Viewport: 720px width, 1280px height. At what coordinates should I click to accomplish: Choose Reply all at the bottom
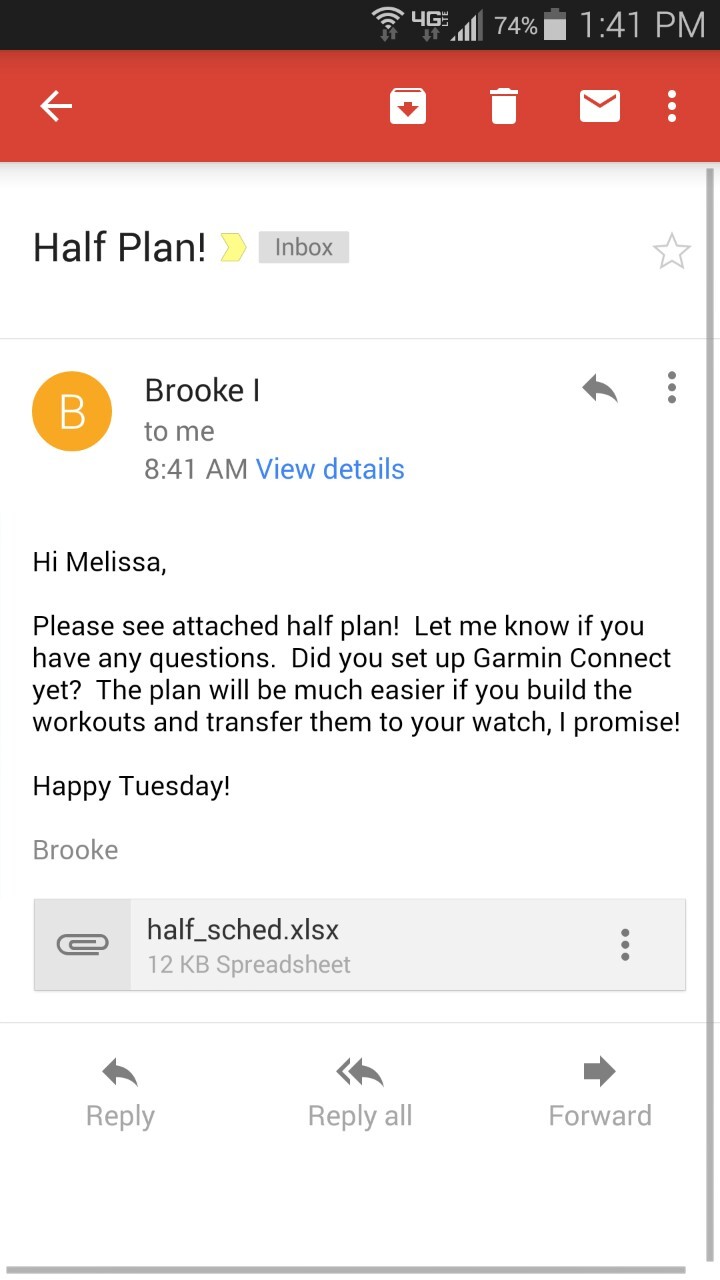(x=360, y=1092)
